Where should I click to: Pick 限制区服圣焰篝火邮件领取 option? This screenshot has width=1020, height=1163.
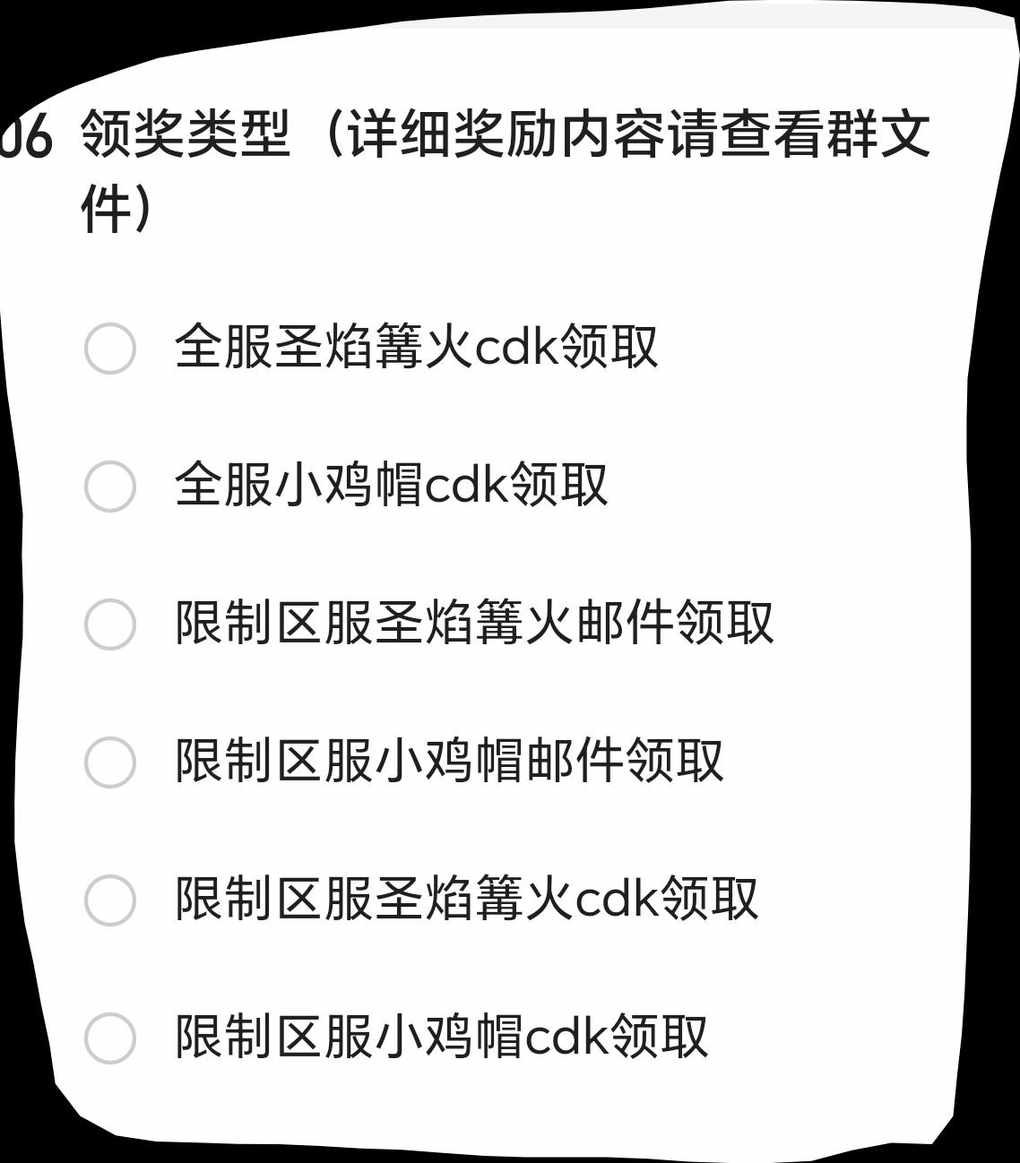click(x=110, y=624)
